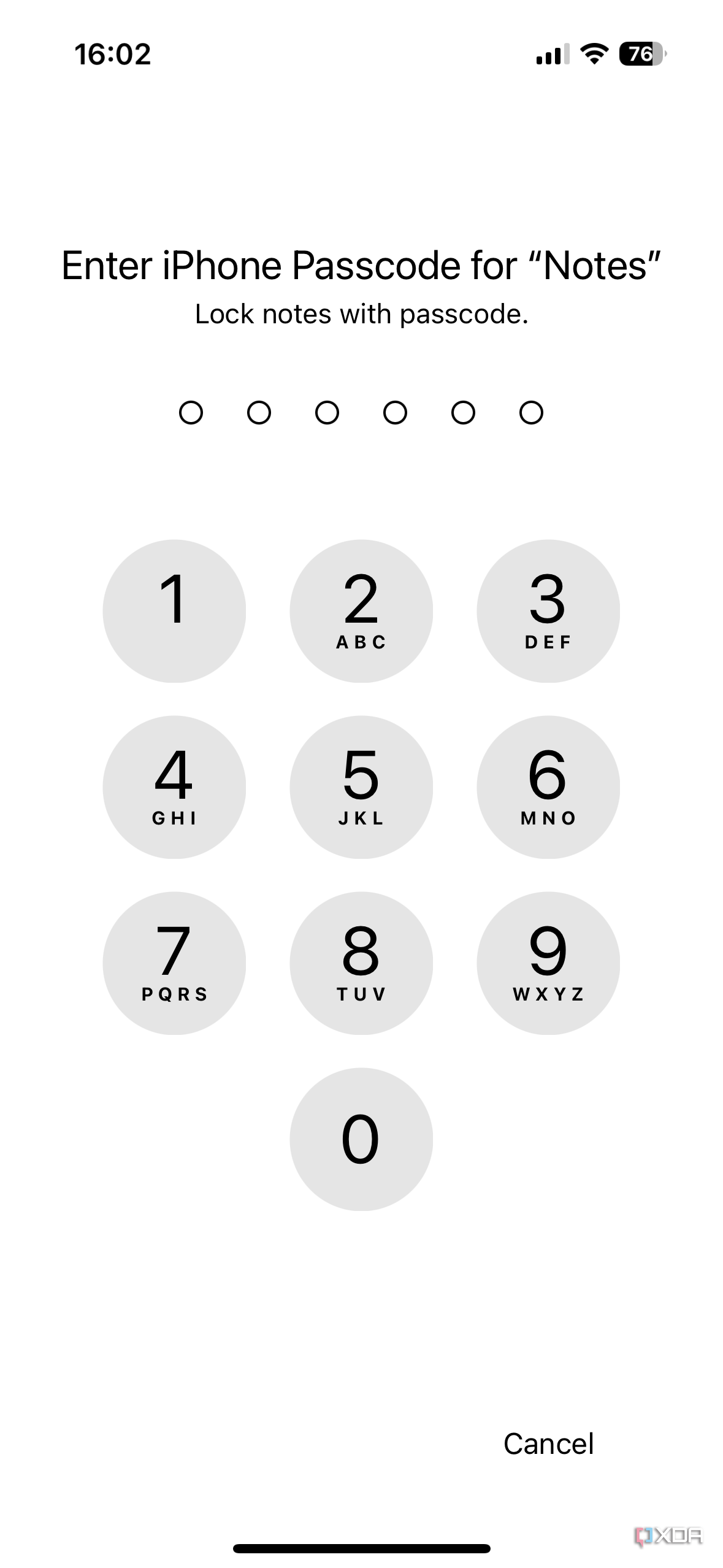
Task: Enter digit 5 (JKL) on the keypad
Action: [361, 786]
